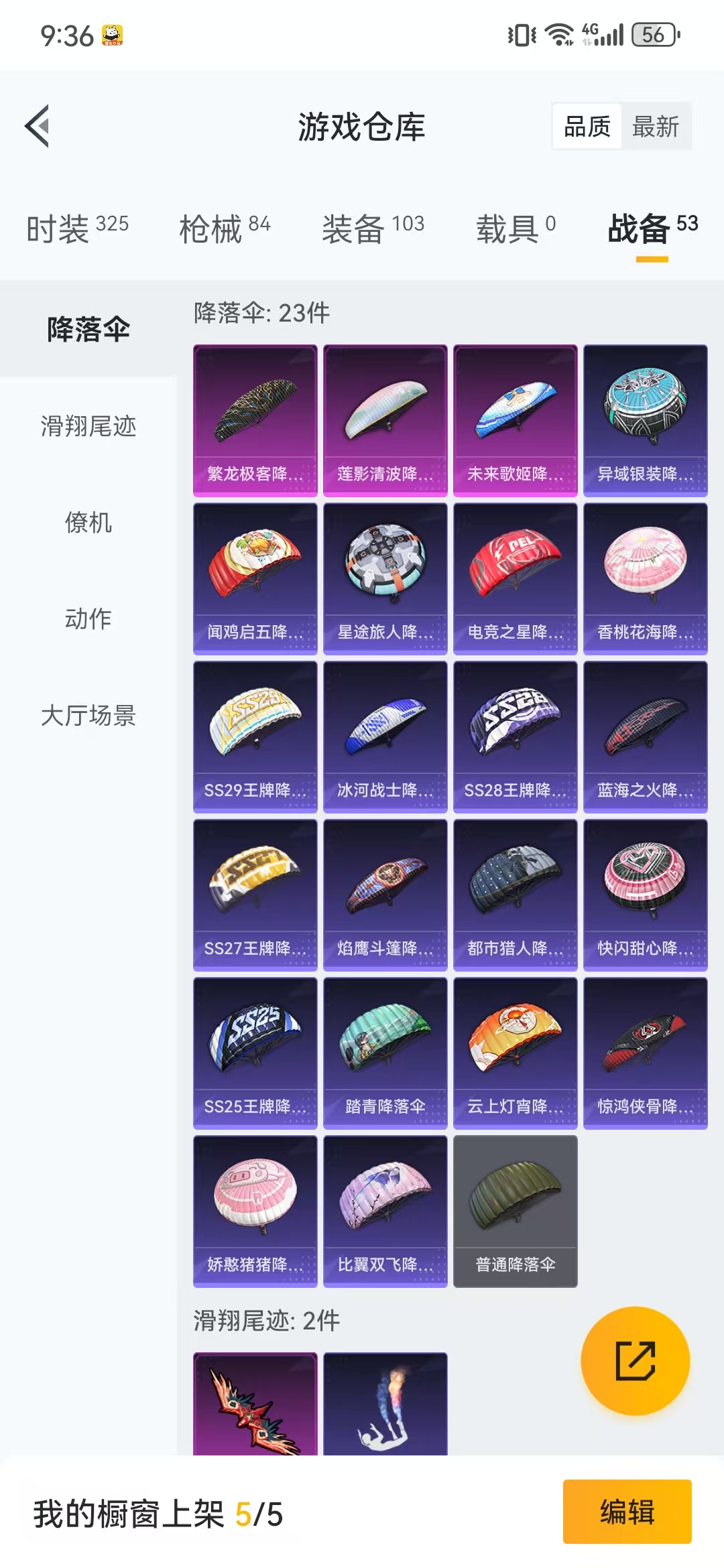View the 异域银装 parachute

point(646,421)
